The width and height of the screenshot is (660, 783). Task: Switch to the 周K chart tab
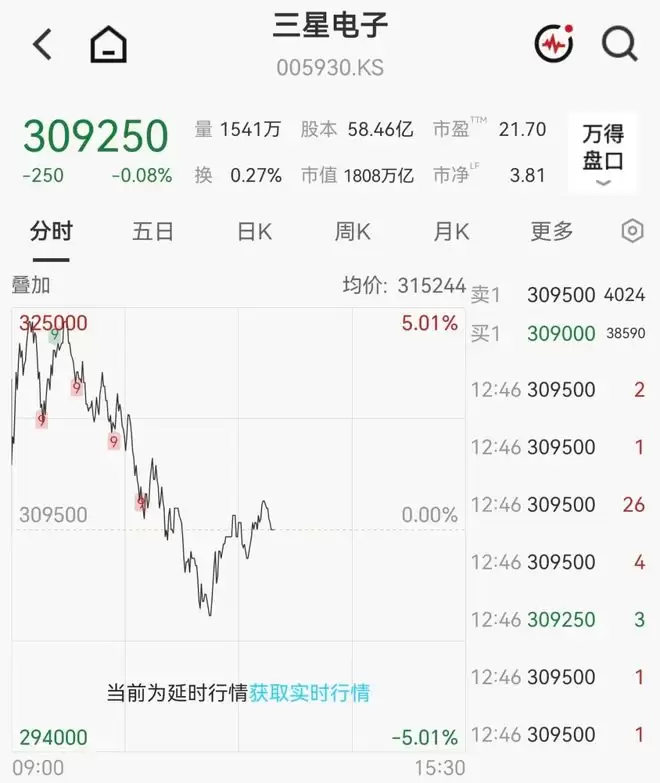pyautogui.click(x=352, y=232)
